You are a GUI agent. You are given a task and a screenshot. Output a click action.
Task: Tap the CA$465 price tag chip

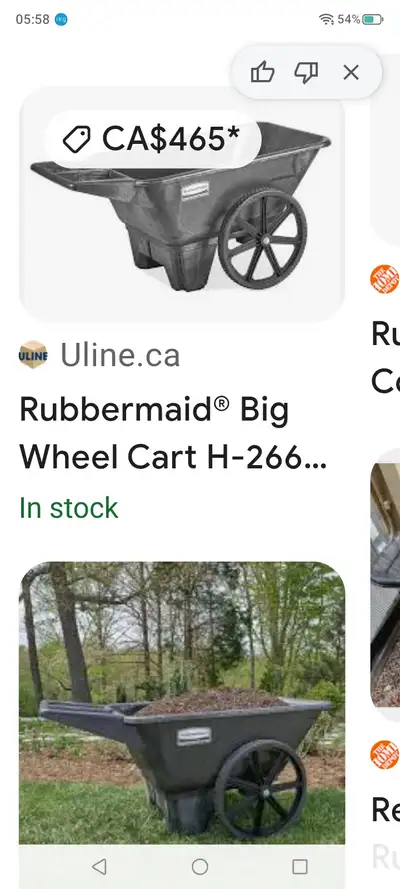click(x=152, y=139)
